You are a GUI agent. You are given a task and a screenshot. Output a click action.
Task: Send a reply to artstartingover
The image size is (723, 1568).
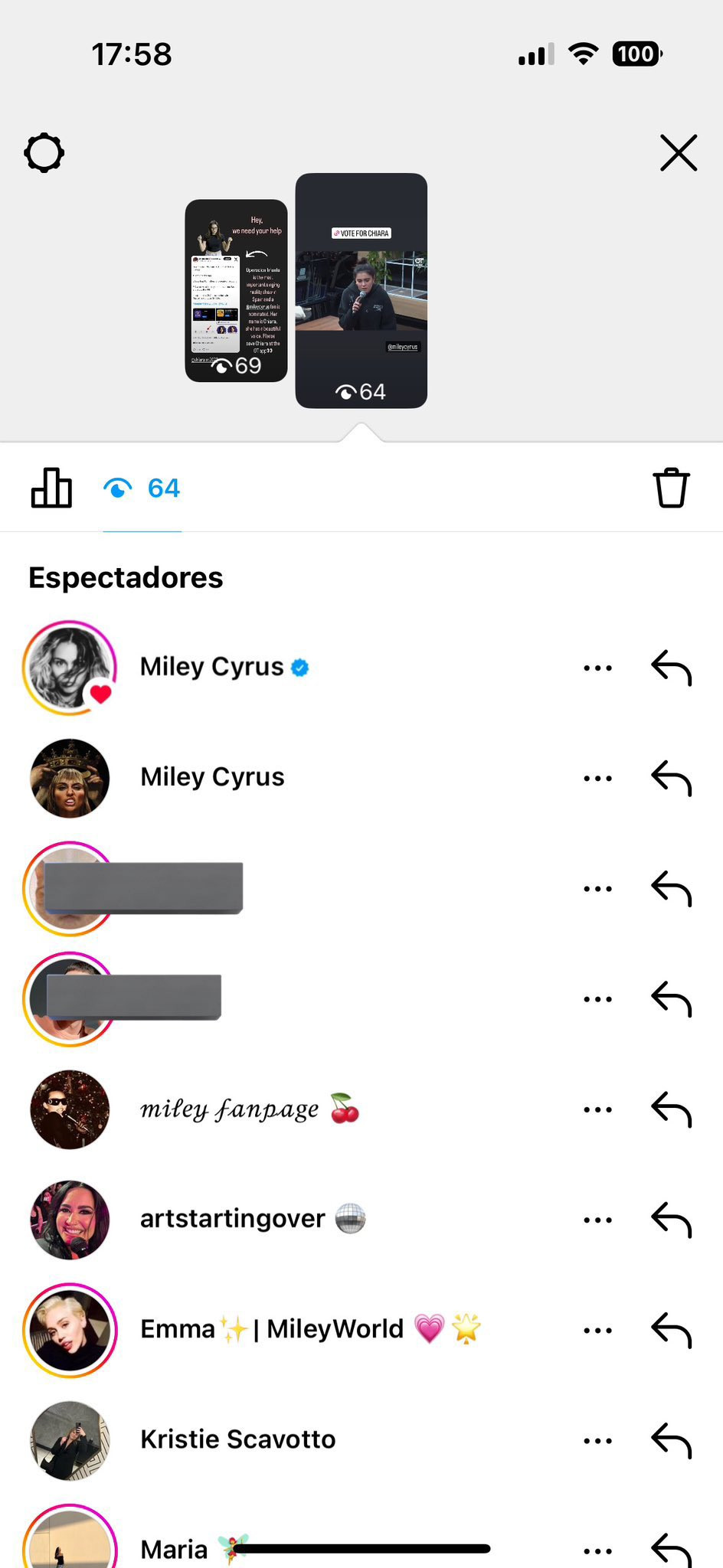(671, 1220)
